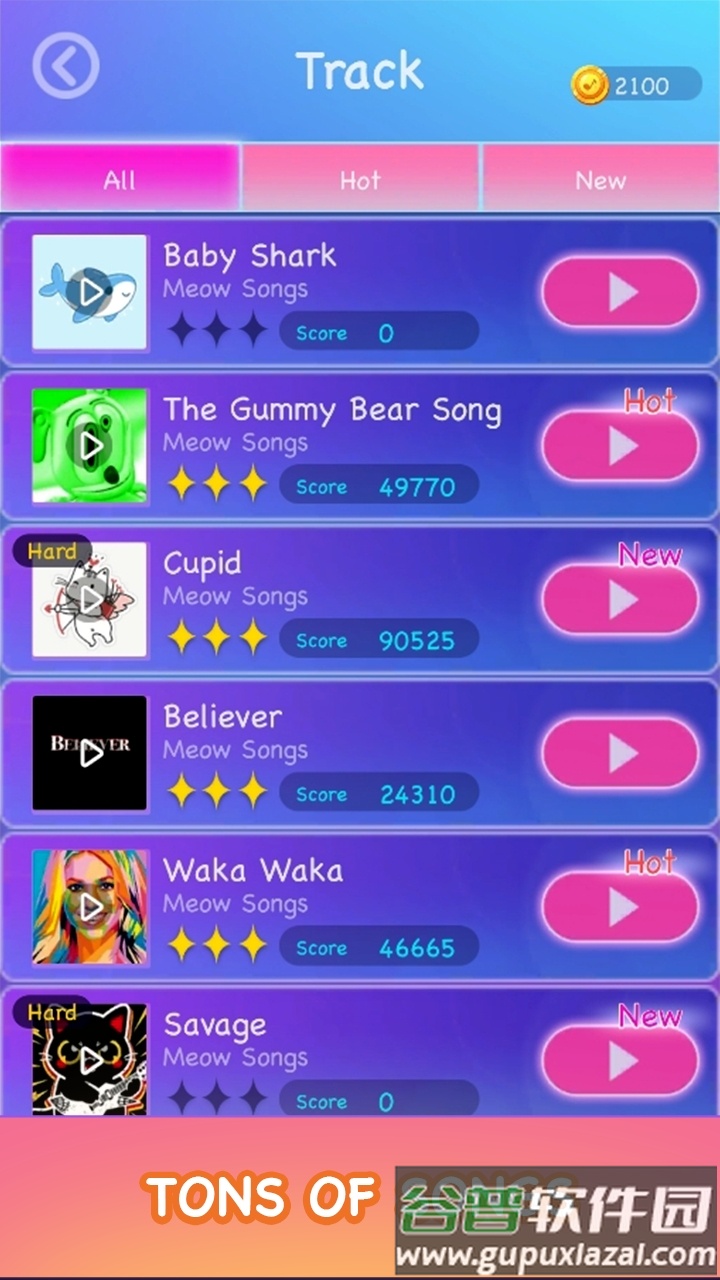Preview Baby Shark via its cover thumbnail
The width and height of the screenshot is (720, 1280).
pyautogui.click(x=90, y=292)
